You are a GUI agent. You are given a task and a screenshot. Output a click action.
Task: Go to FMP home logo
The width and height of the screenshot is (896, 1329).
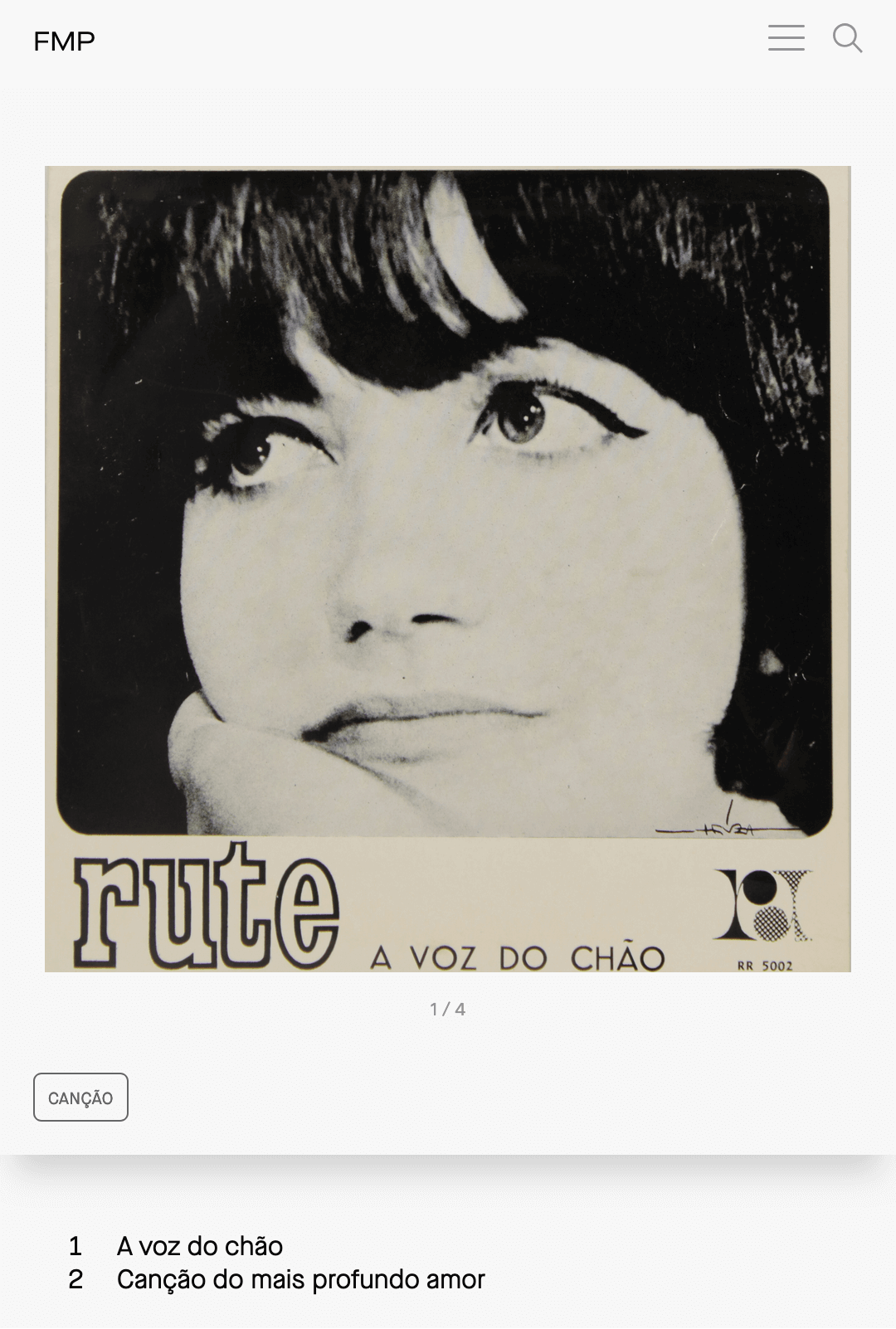[x=64, y=41]
